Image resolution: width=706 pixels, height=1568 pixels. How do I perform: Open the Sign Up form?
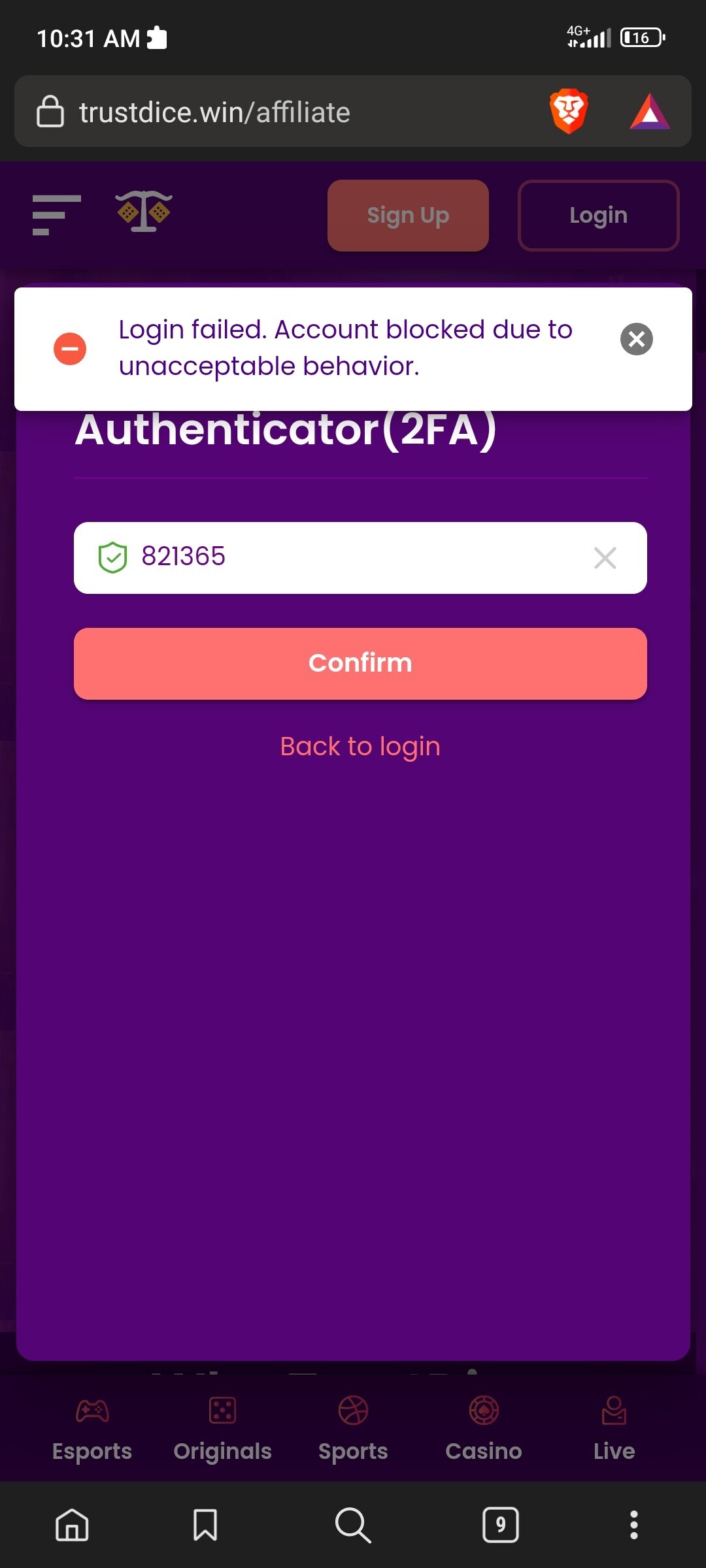pos(408,215)
